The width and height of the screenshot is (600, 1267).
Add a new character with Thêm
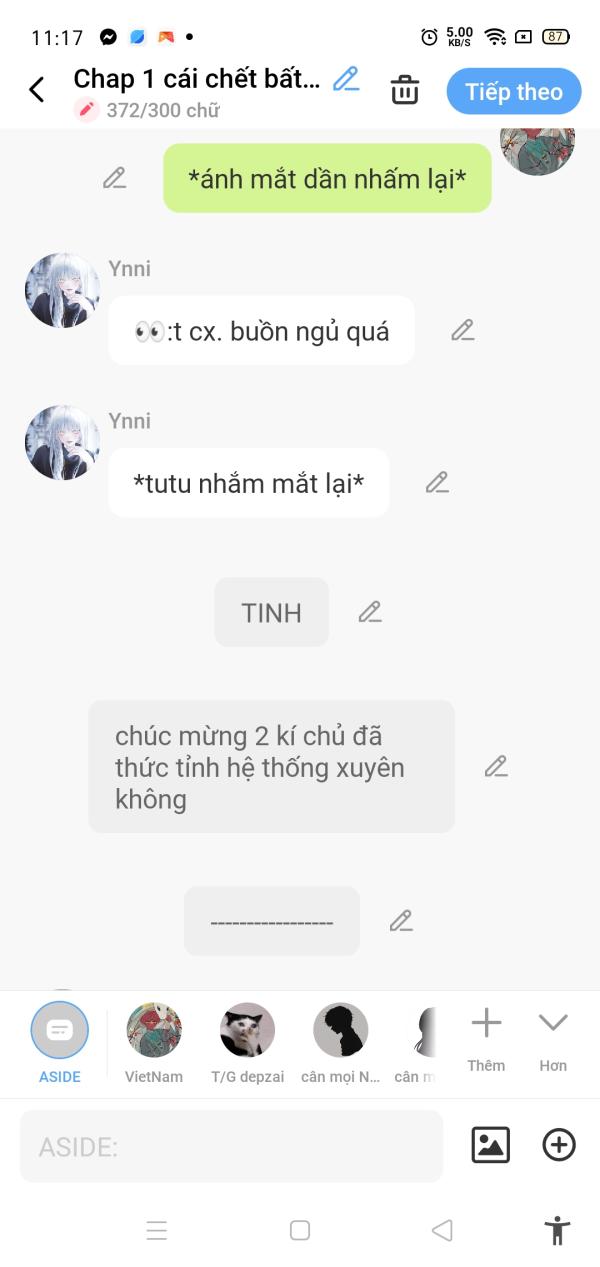click(x=486, y=1040)
